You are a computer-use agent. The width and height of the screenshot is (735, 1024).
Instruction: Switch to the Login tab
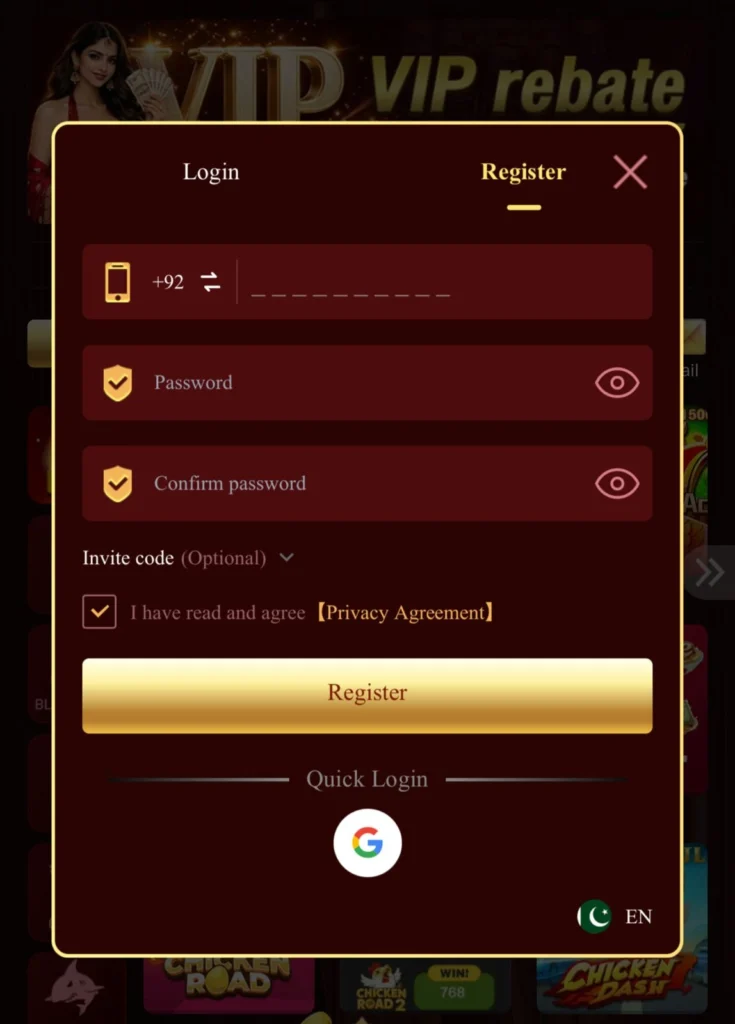pyautogui.click(x=211, y=172)
